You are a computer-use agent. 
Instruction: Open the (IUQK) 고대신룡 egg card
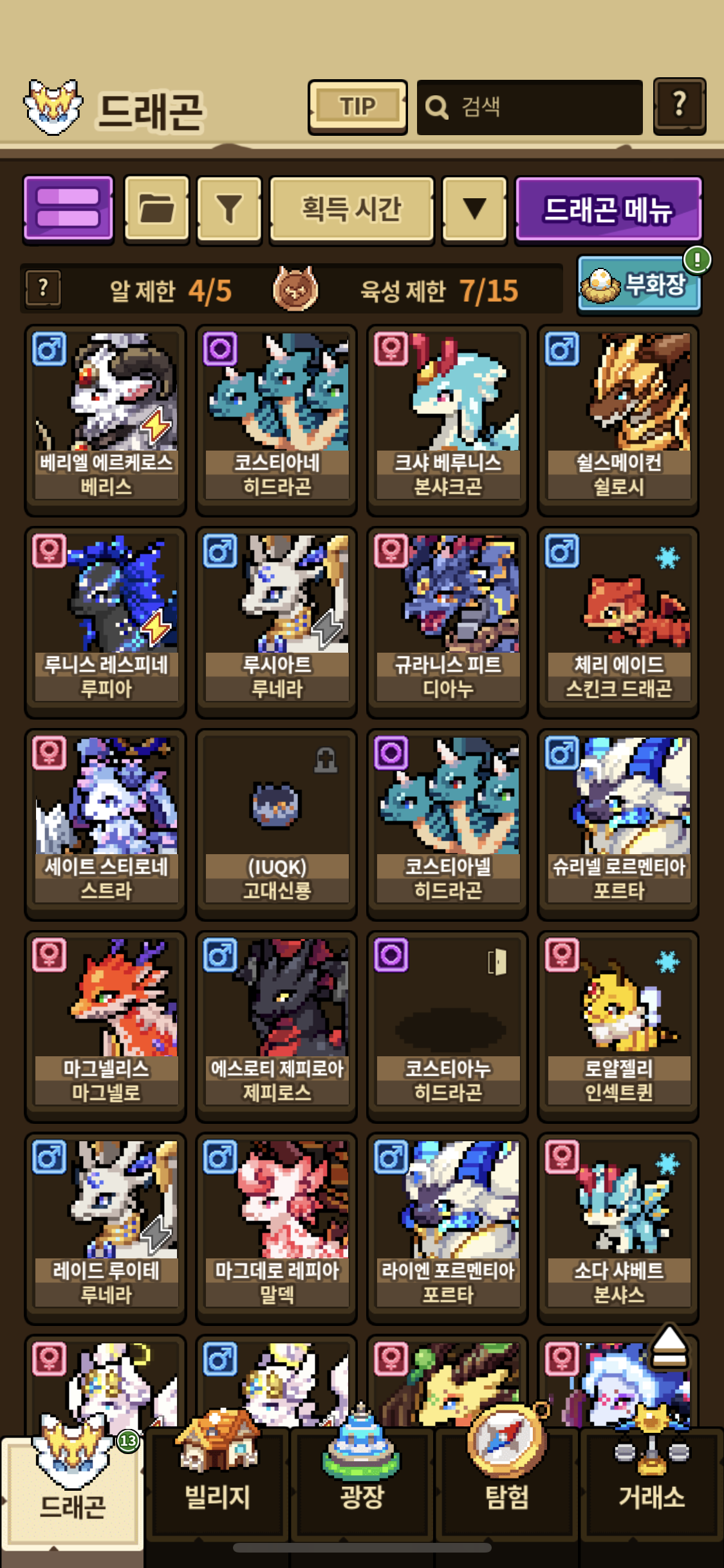(277, 823)
